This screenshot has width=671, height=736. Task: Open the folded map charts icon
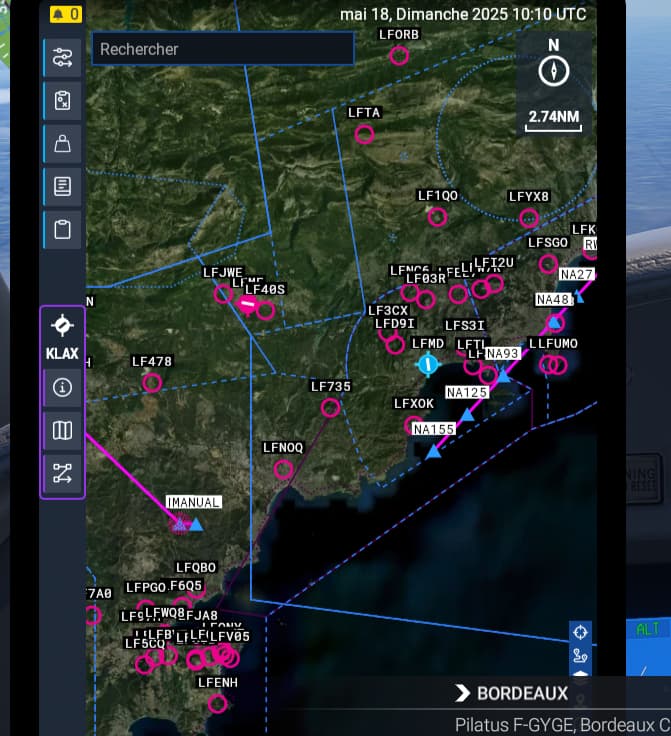click(x=62, y=431)
